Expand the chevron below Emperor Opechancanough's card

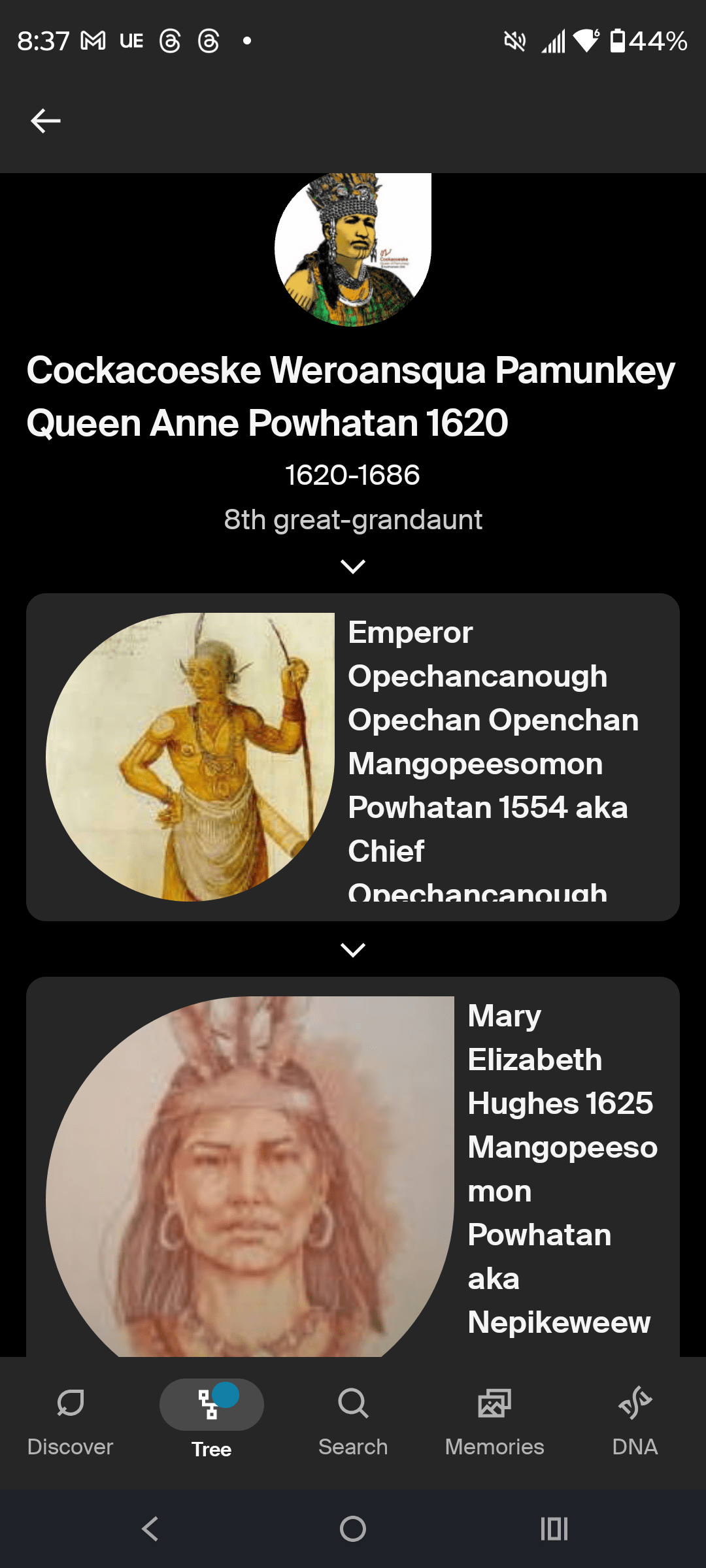[x=353, y=951]
